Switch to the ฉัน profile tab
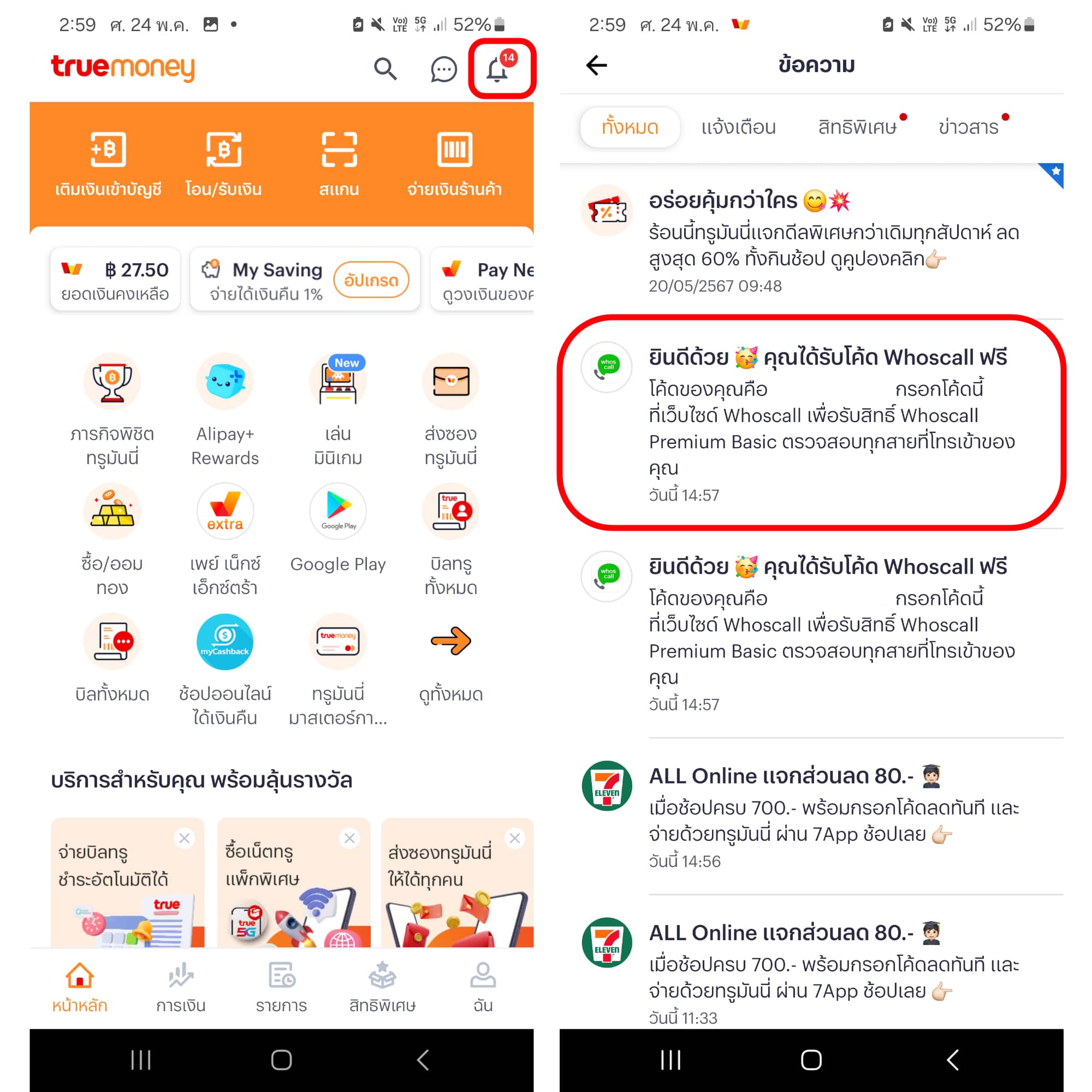1092x1092 pixels. coord(483,987)
